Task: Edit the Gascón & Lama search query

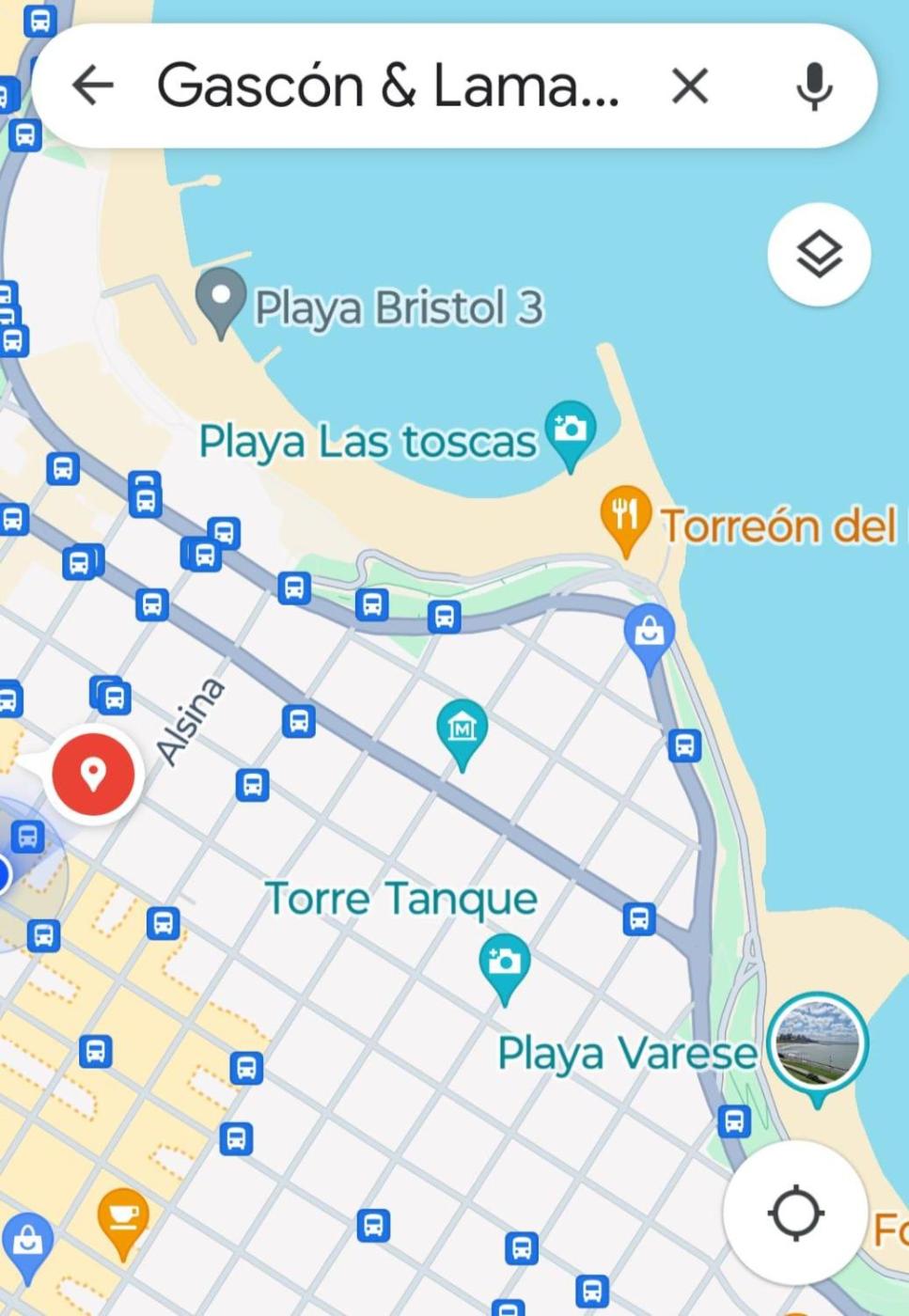Action: pyautogui.click(x=386, y=86)
